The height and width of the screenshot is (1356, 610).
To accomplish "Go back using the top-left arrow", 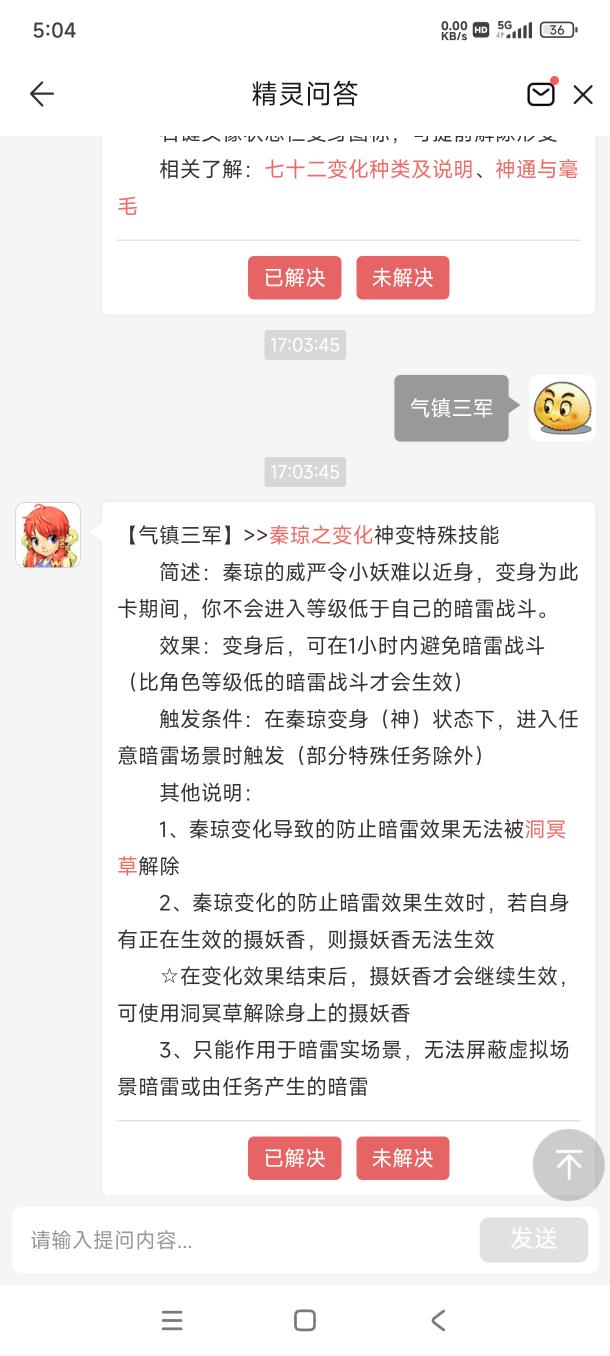I will [41, 94].
